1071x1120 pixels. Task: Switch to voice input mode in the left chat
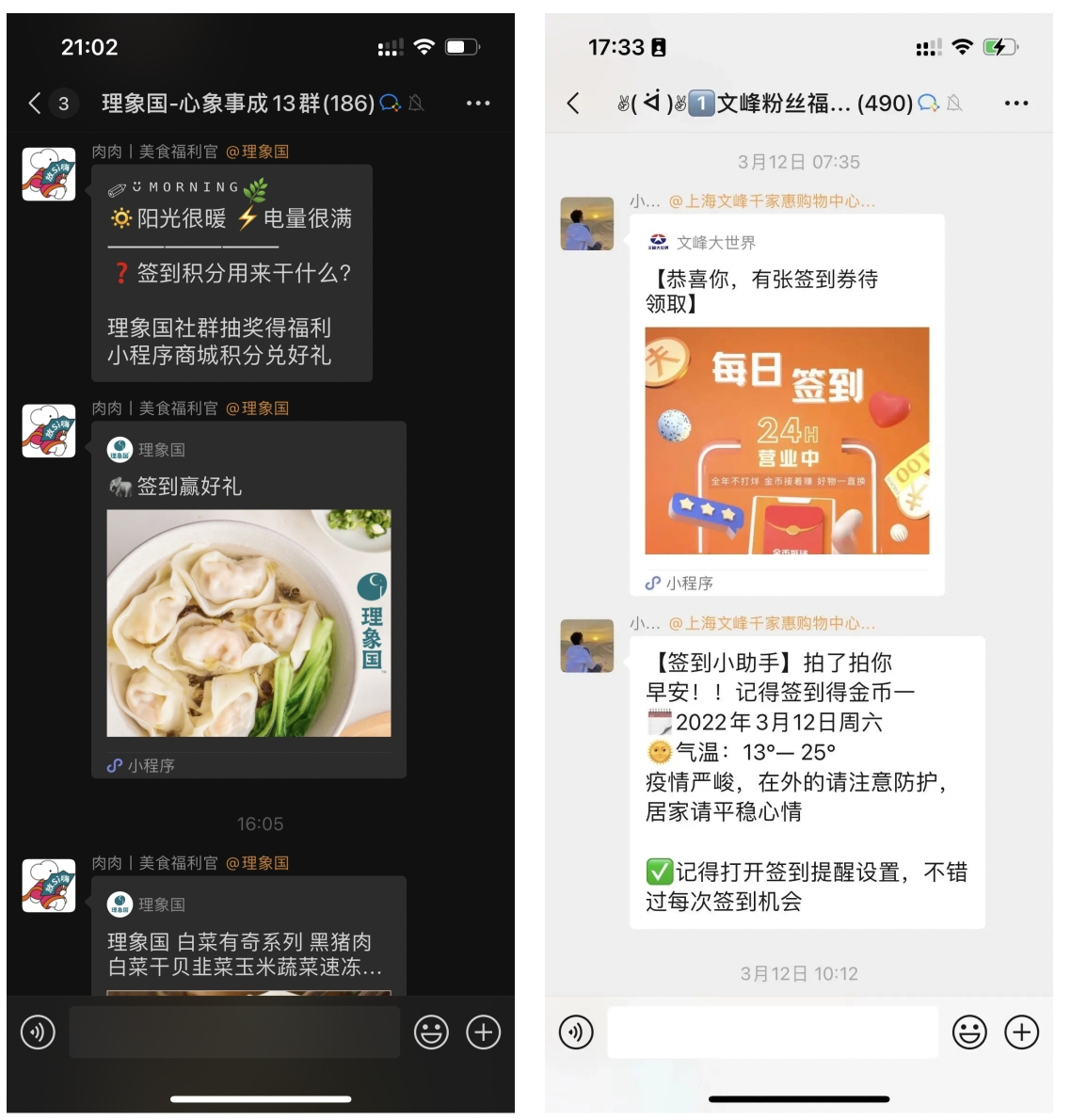click(x=38, y=1032)
